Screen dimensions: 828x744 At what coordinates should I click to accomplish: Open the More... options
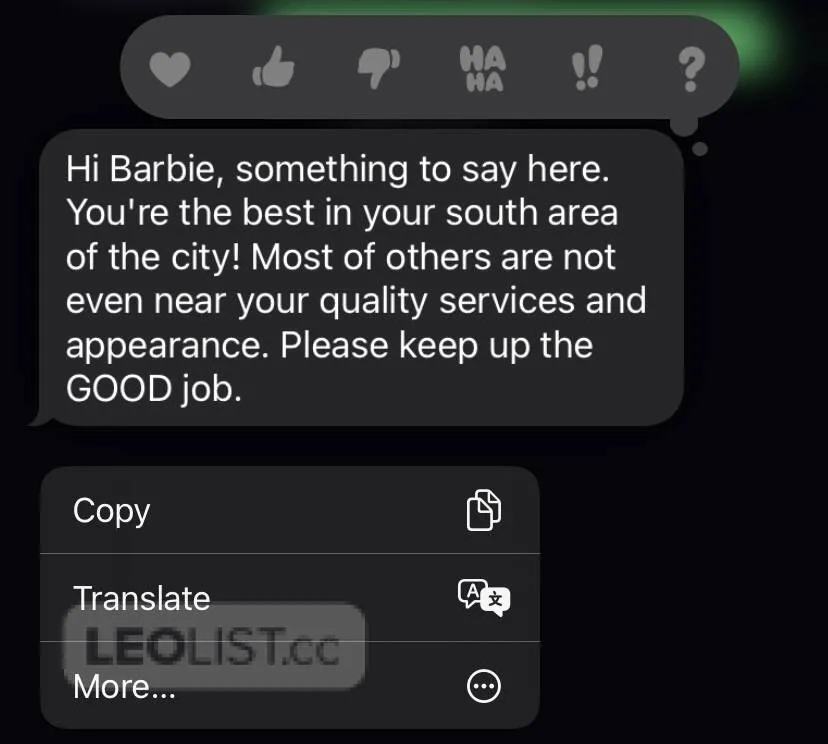[x=289, y=686]
